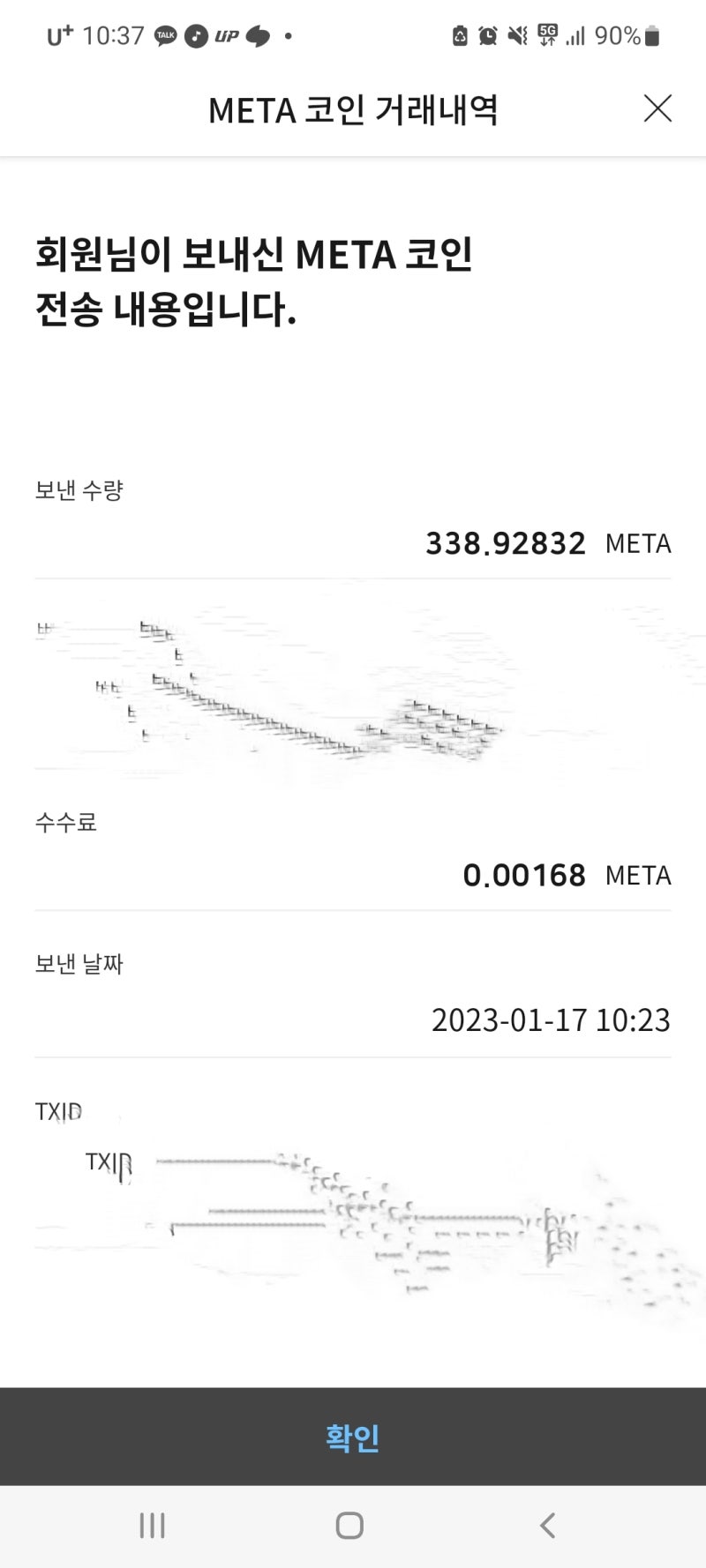This screenshot has width=706, height=1568.
Task: Tap the signal strength bars icon
Action: click(x=577, y=36)
